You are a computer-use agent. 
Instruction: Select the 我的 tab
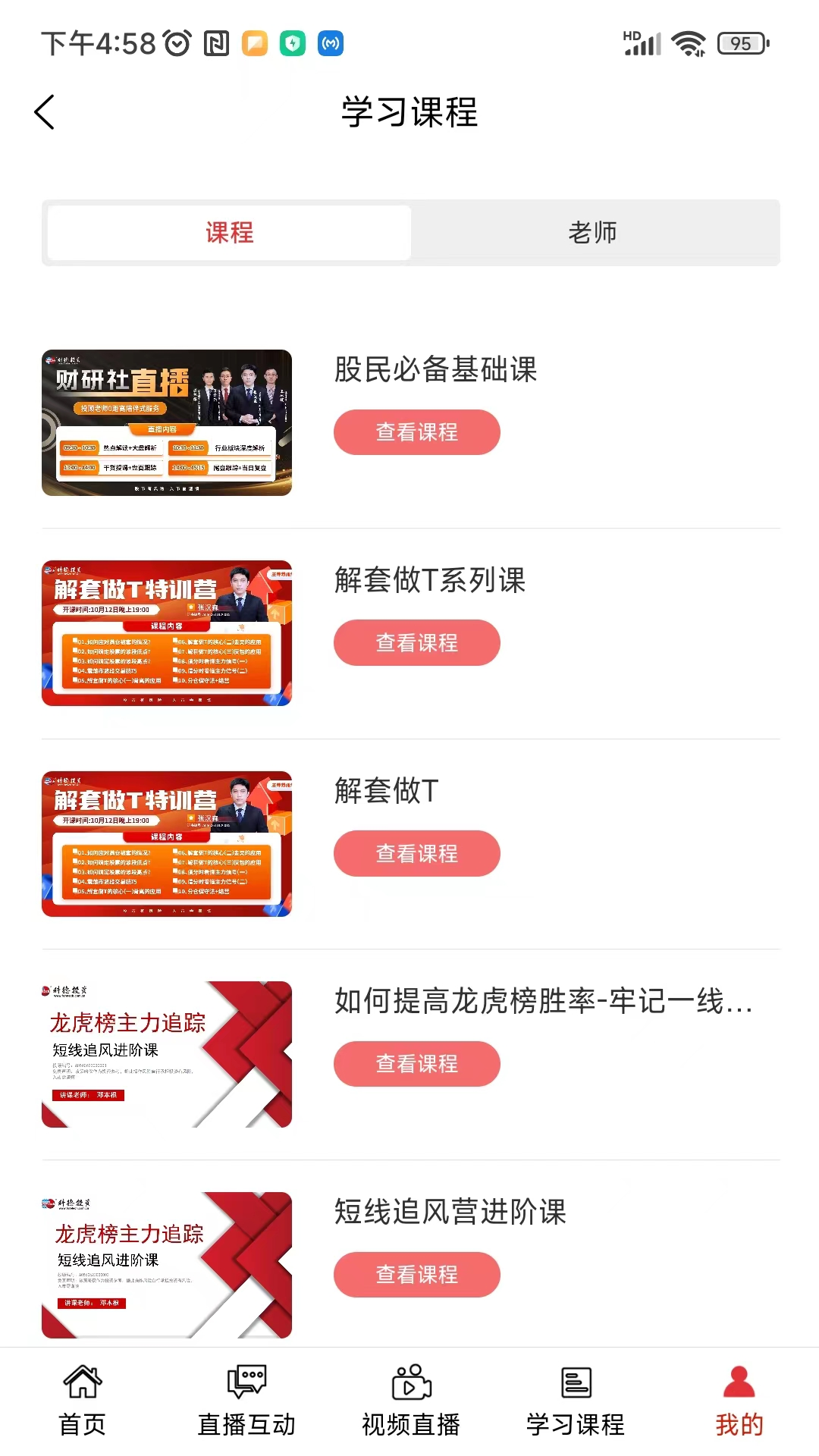[x=739, y=1401]
